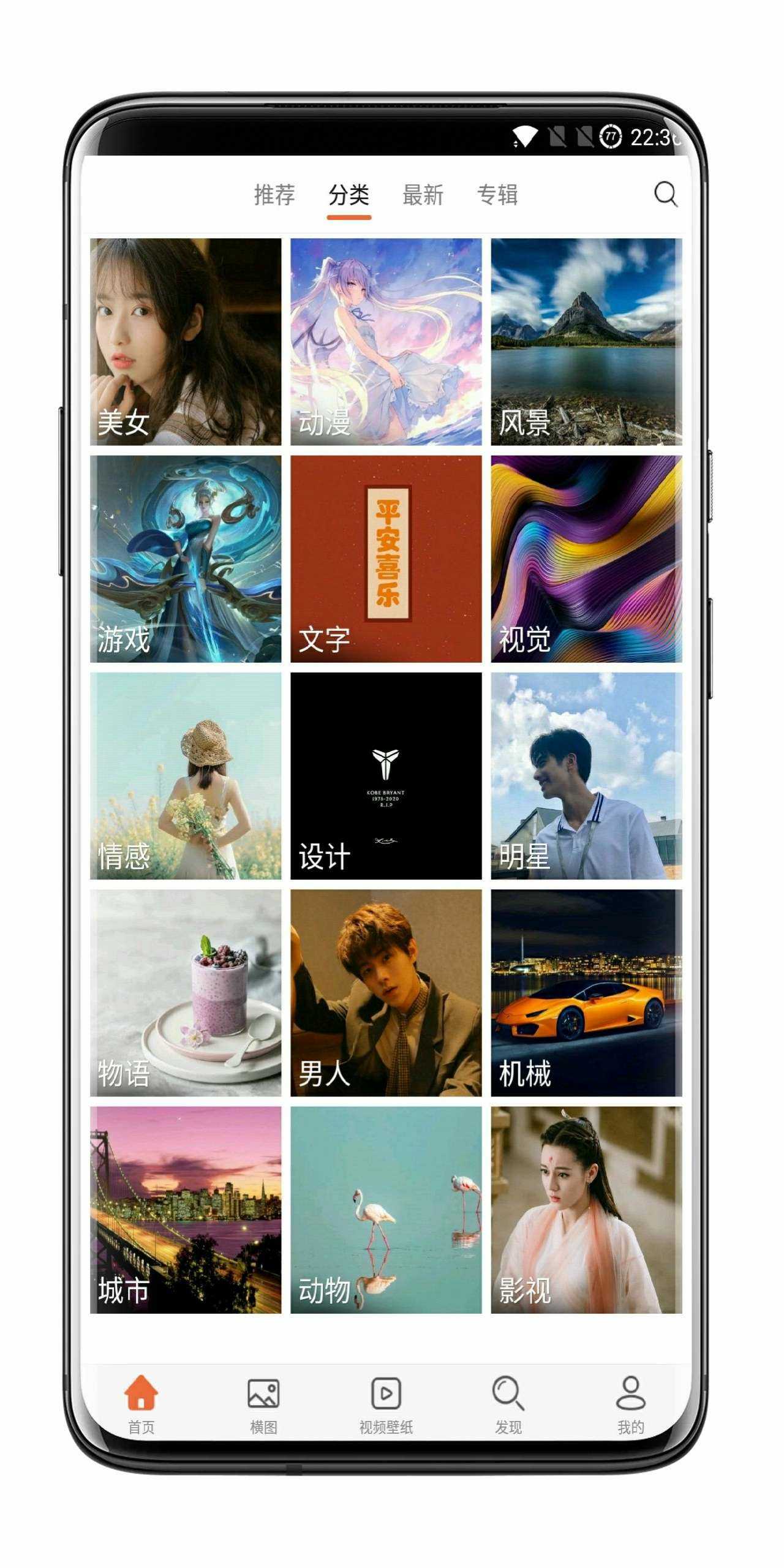Open the 机械 wallpaper category
Screen dimensions: 784x1568
pyautogui.click(x=586, y=992)
